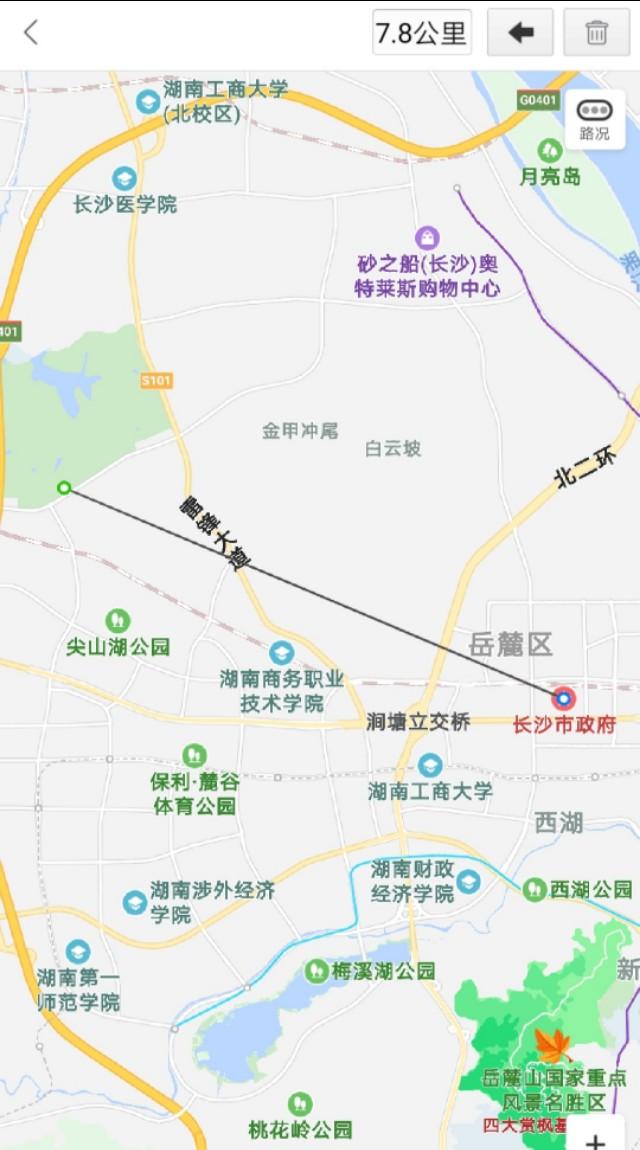Select the 月亮岛 marker

tap(549, 151)
